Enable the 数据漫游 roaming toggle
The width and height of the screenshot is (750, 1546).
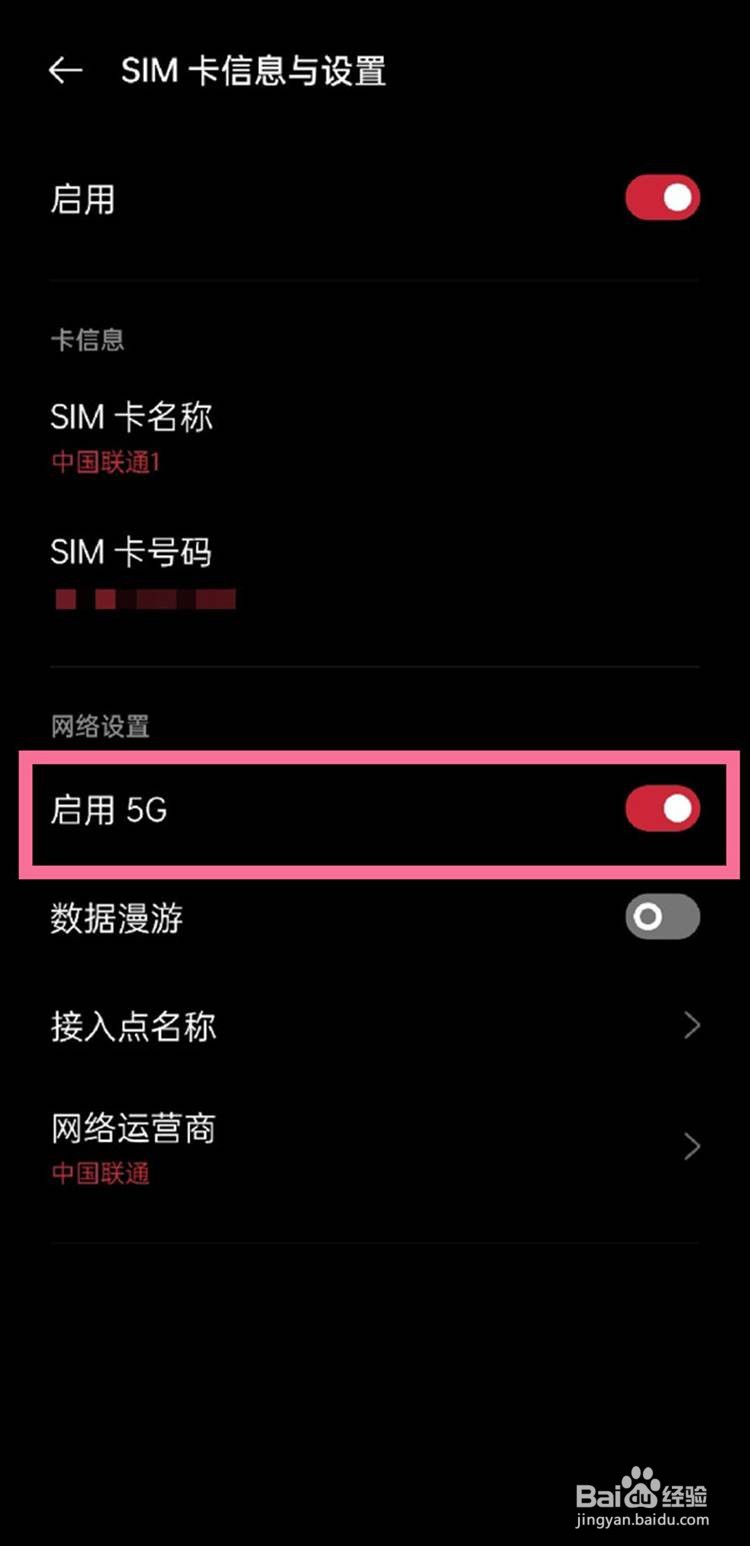pyautogui.click(x=662, y=917)
